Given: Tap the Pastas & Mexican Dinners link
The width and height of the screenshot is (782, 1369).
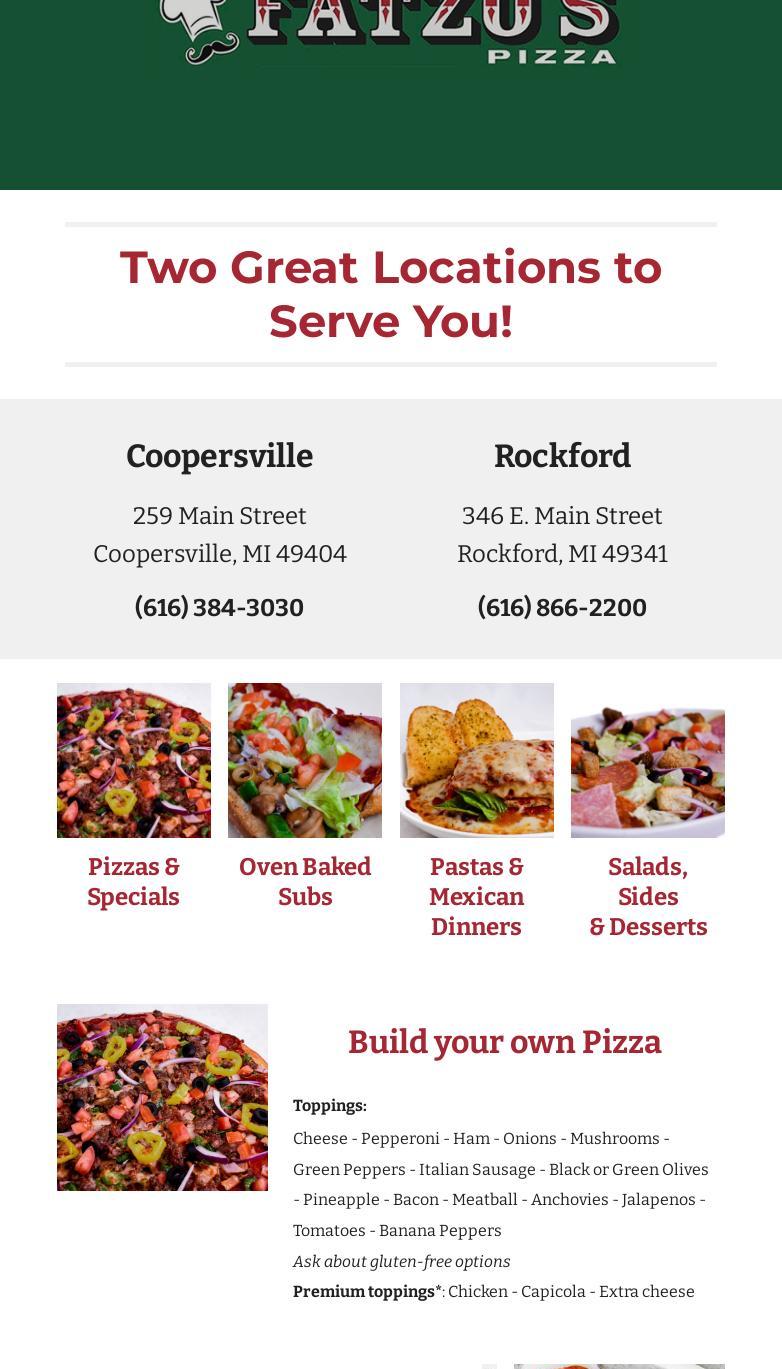Looking at the screenshot, I should pos(477,897).
